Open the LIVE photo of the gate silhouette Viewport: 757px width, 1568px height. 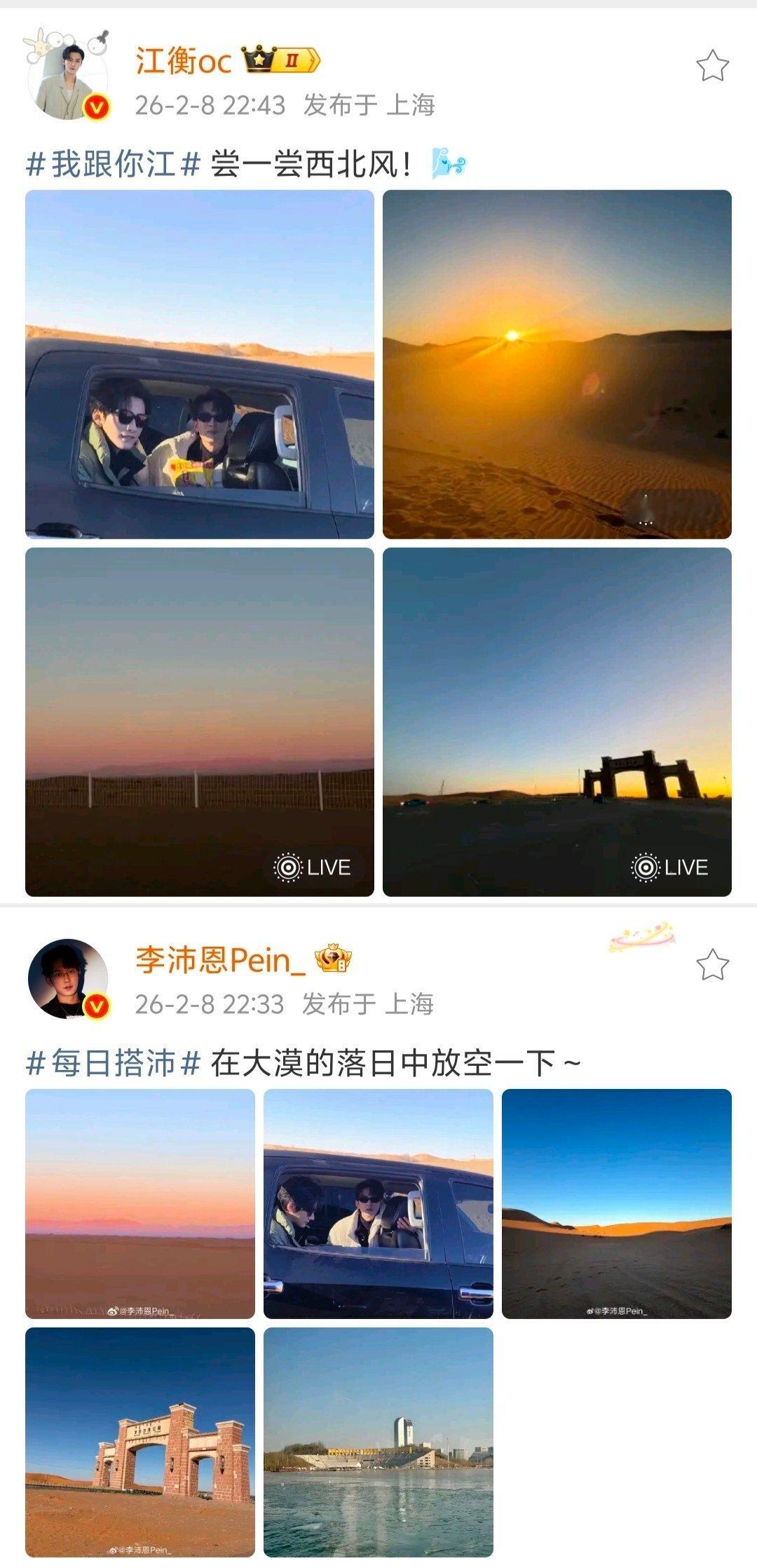pyautogui.click(x=557, y=722)
